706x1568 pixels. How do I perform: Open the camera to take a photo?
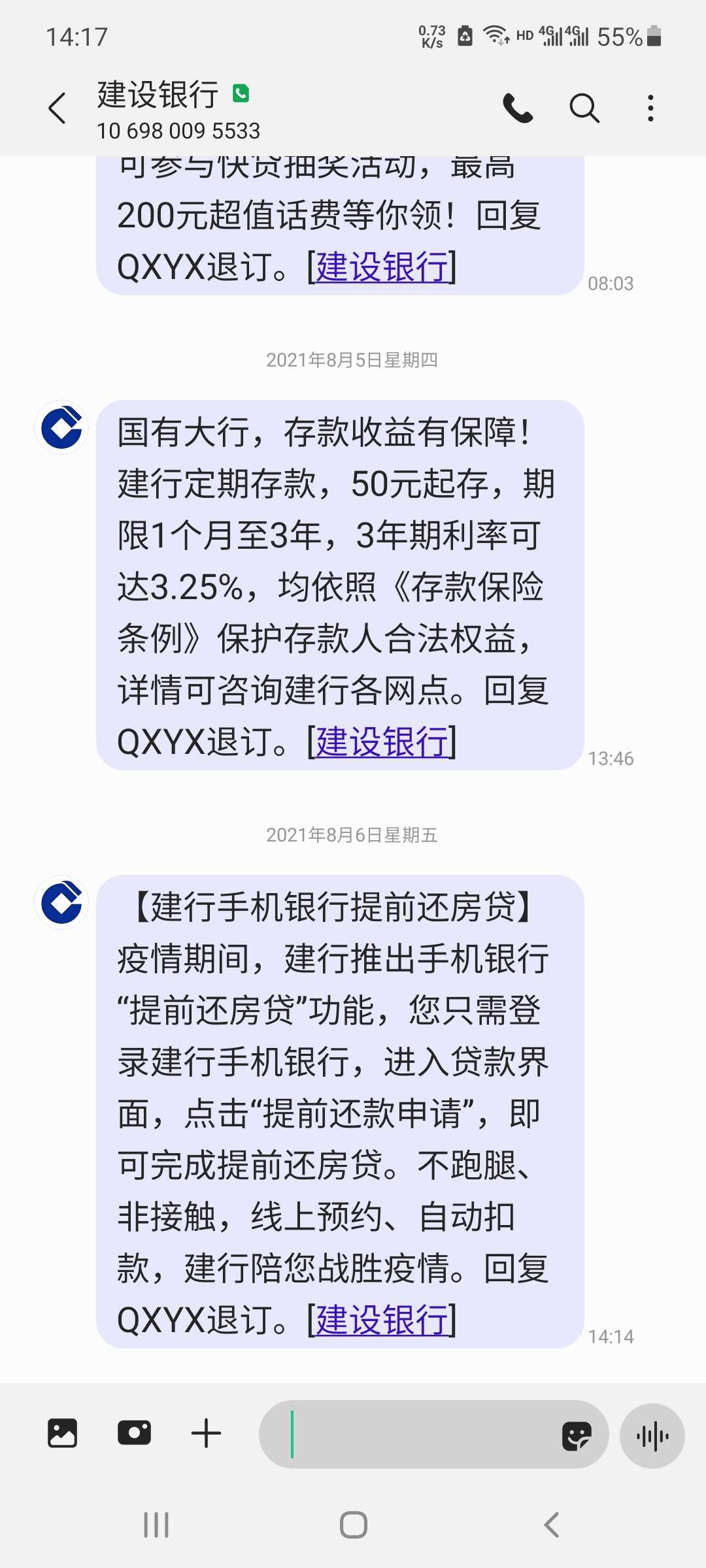(134, 1433)
